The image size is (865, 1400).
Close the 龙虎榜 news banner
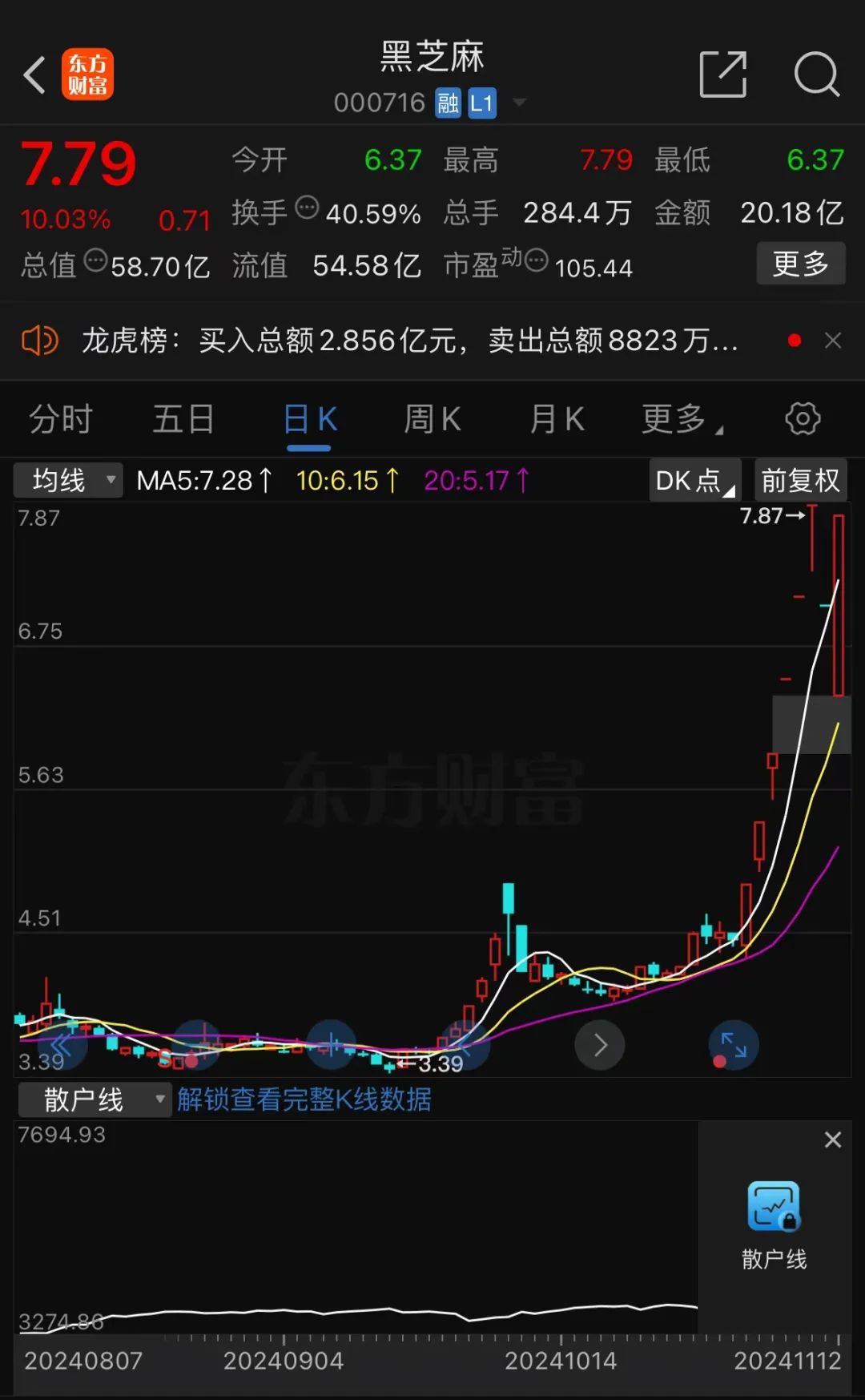[x=833, y=340]
